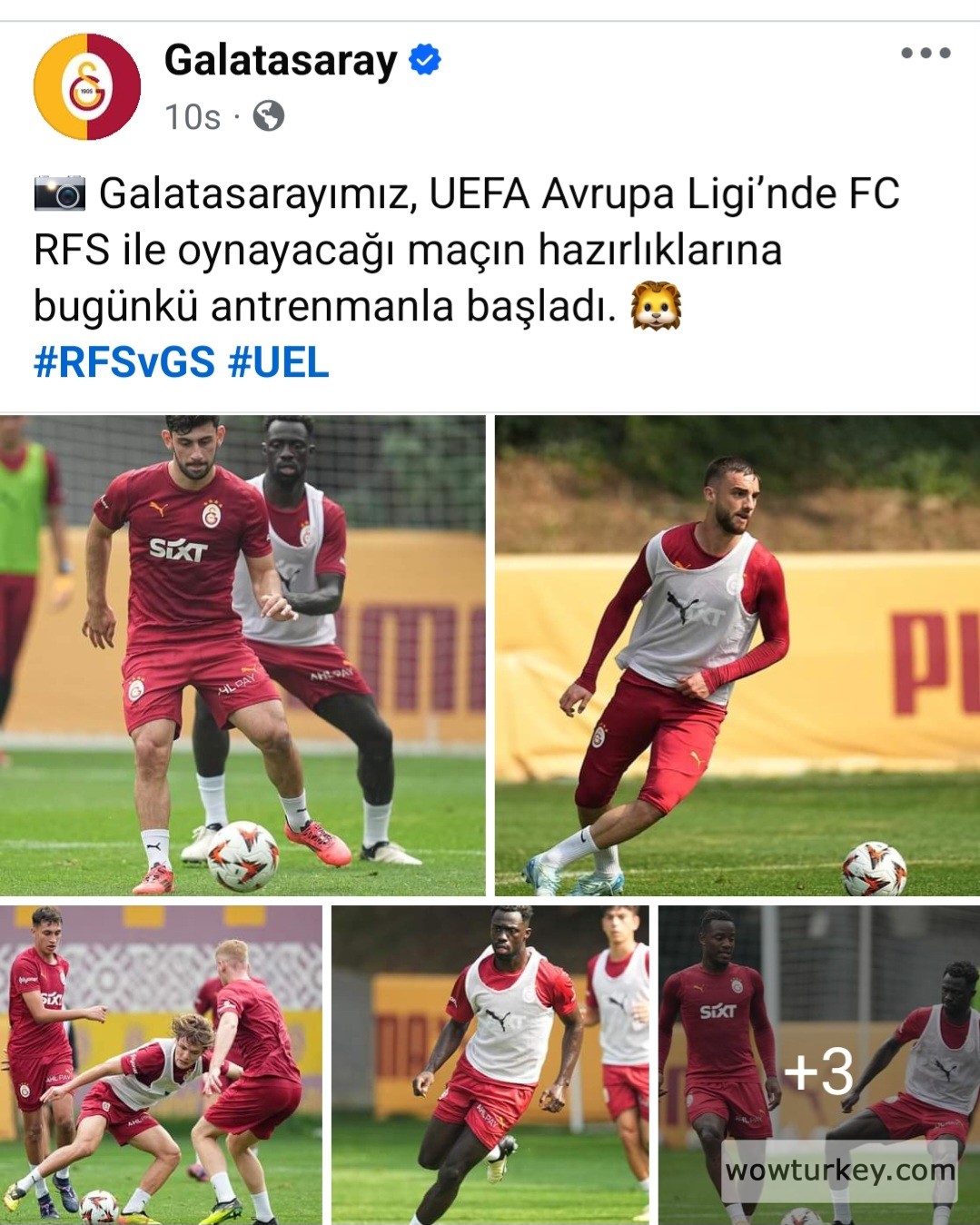Open the photo of bearded player in white bib
Screen dimensions: 980x1225
click(x=737, y=655)
